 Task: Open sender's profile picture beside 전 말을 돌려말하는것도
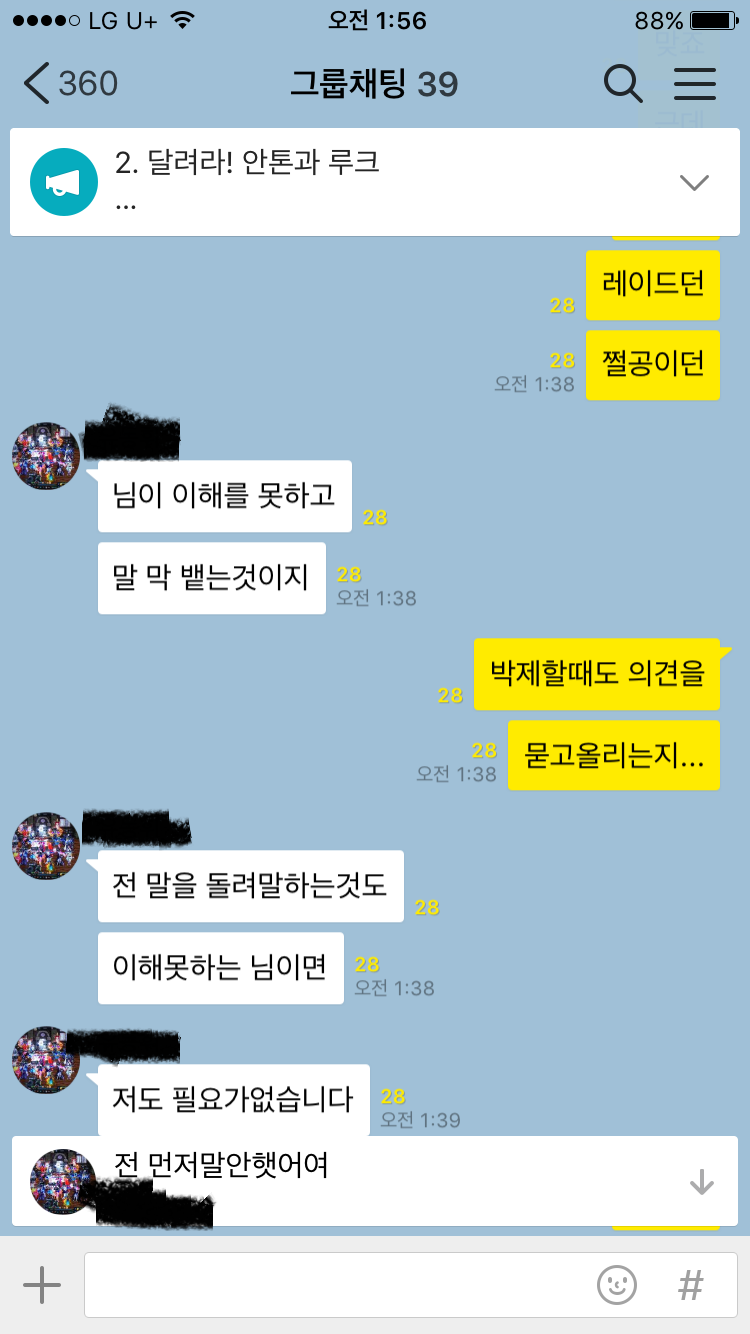pos(46,846)
